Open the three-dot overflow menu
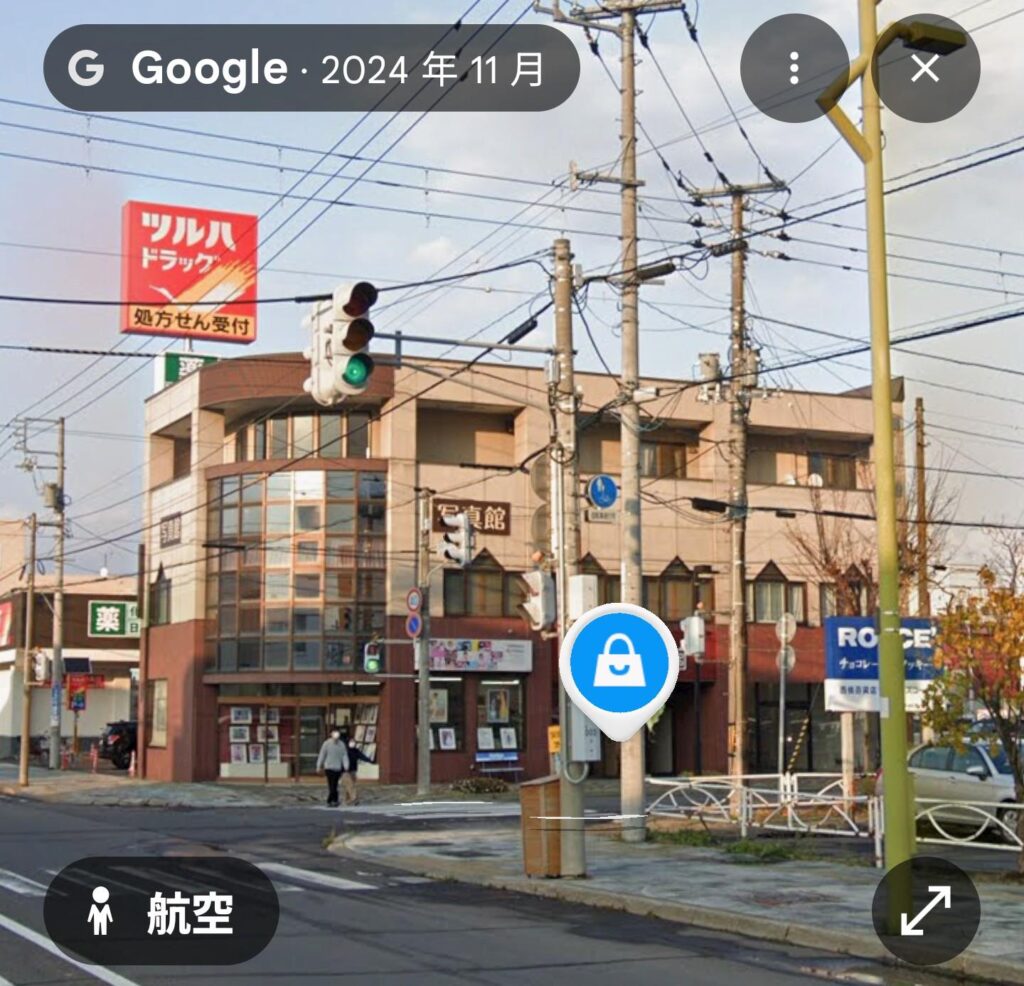This screenshot has width=1024, height=986. point(794,68)
